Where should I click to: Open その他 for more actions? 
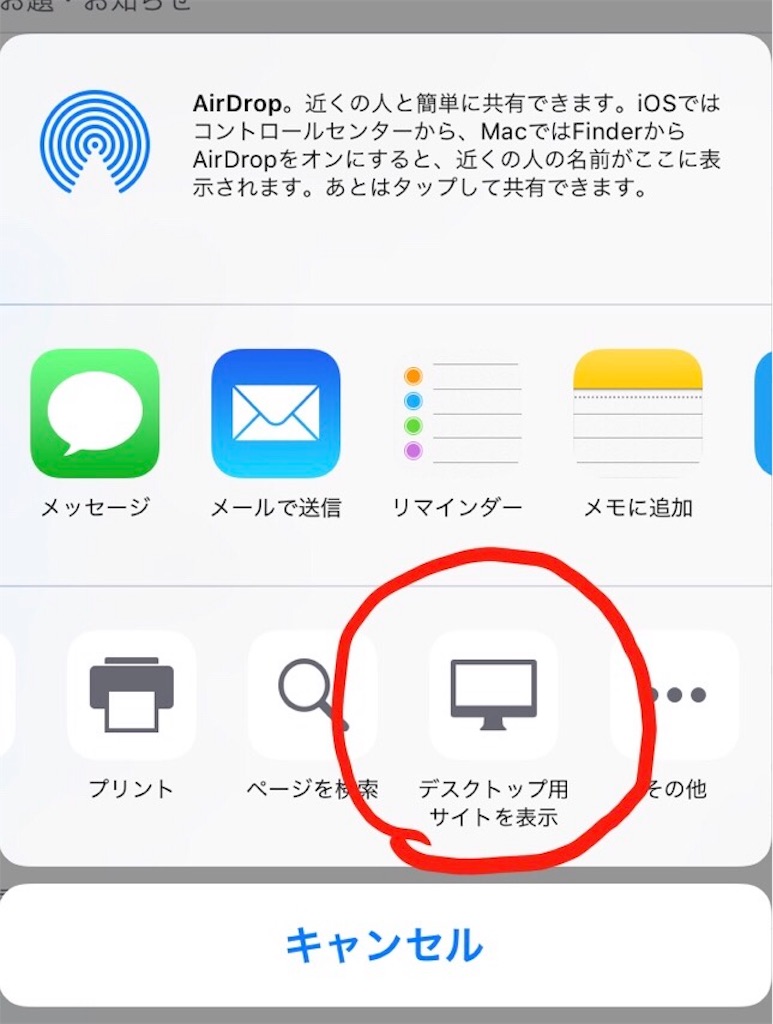(x=675, y=696)
